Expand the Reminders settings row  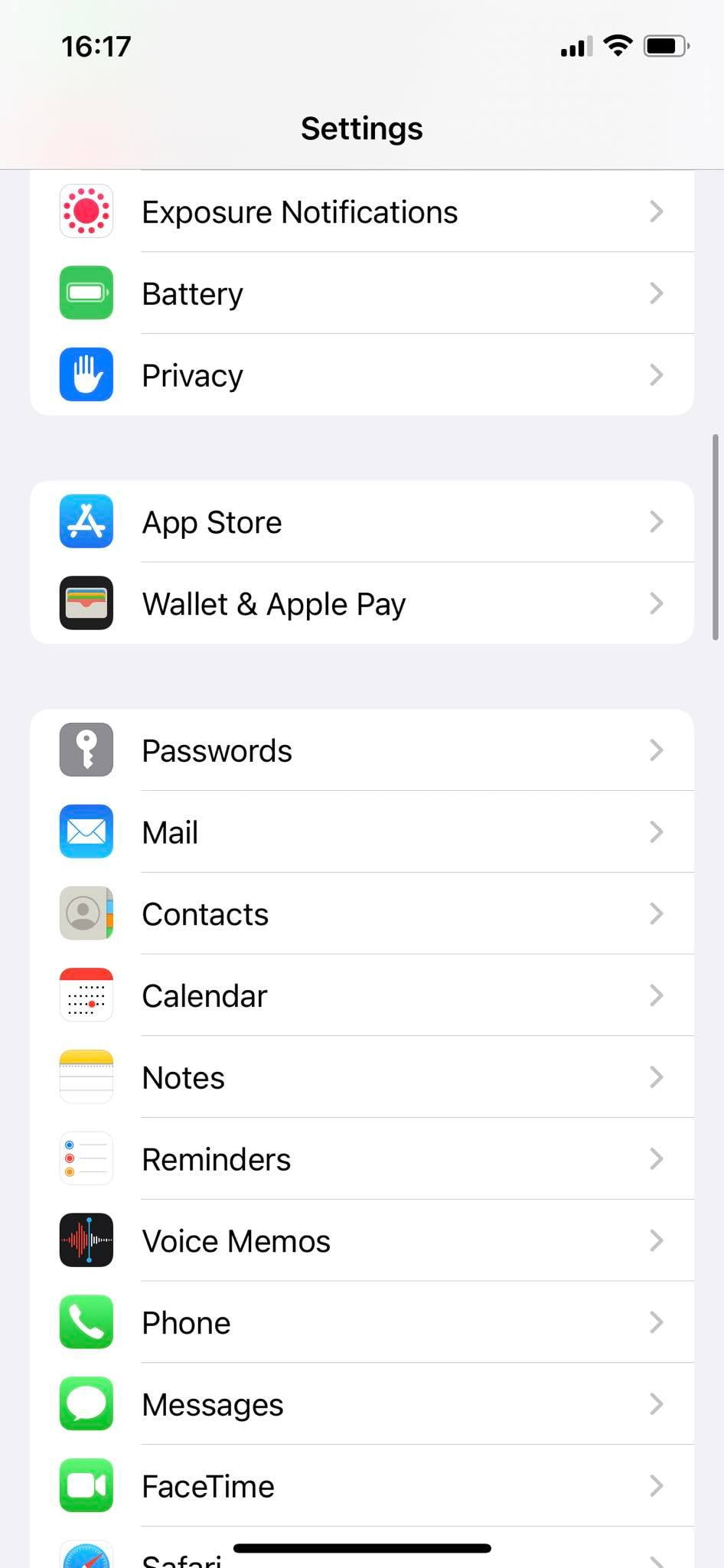pyautogui.click(x=361, y=1158)
